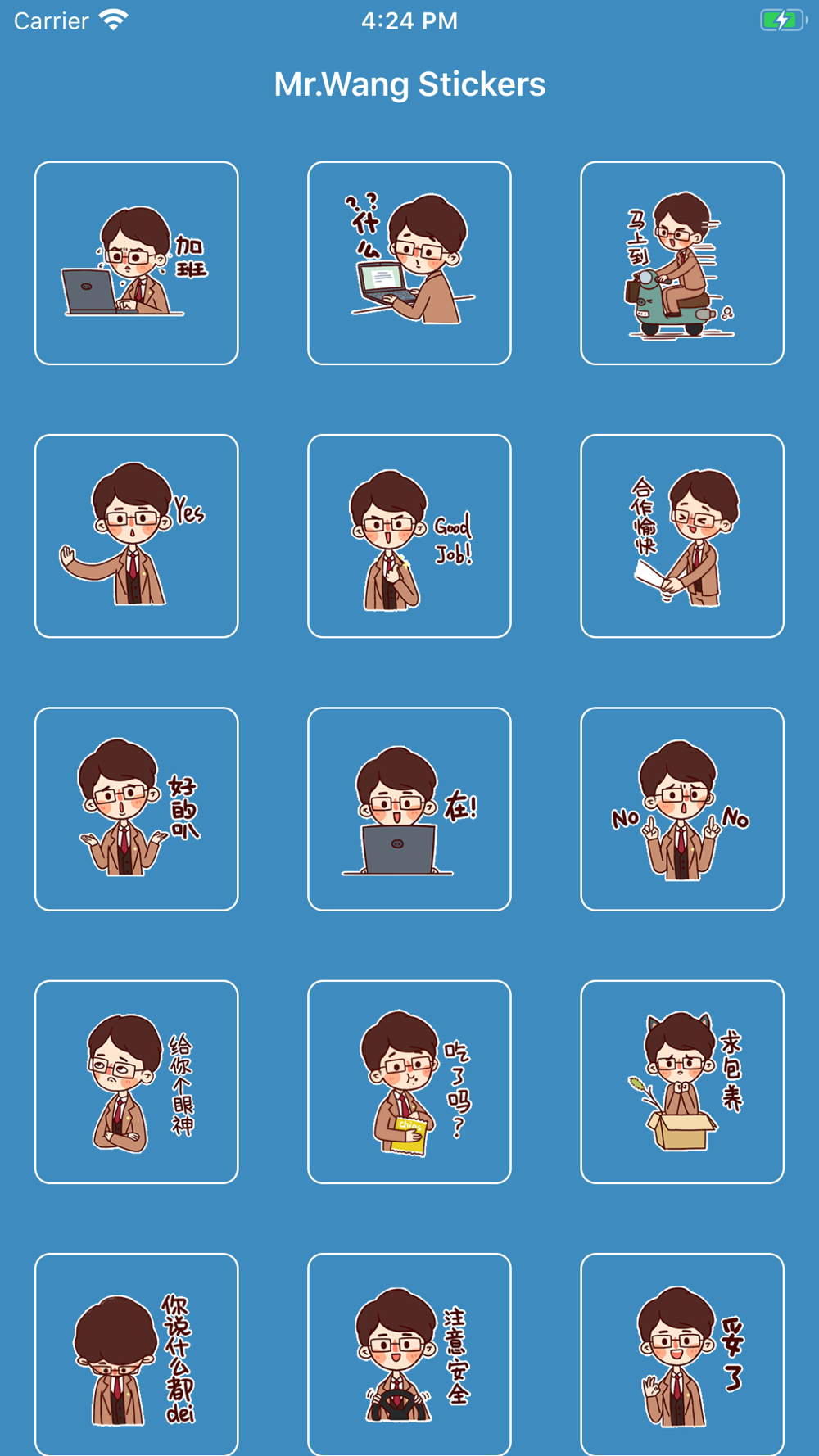The image size is (819, 1456).
Task: Select the cat-ear box 求包养 sticker
Action: 682,1082
